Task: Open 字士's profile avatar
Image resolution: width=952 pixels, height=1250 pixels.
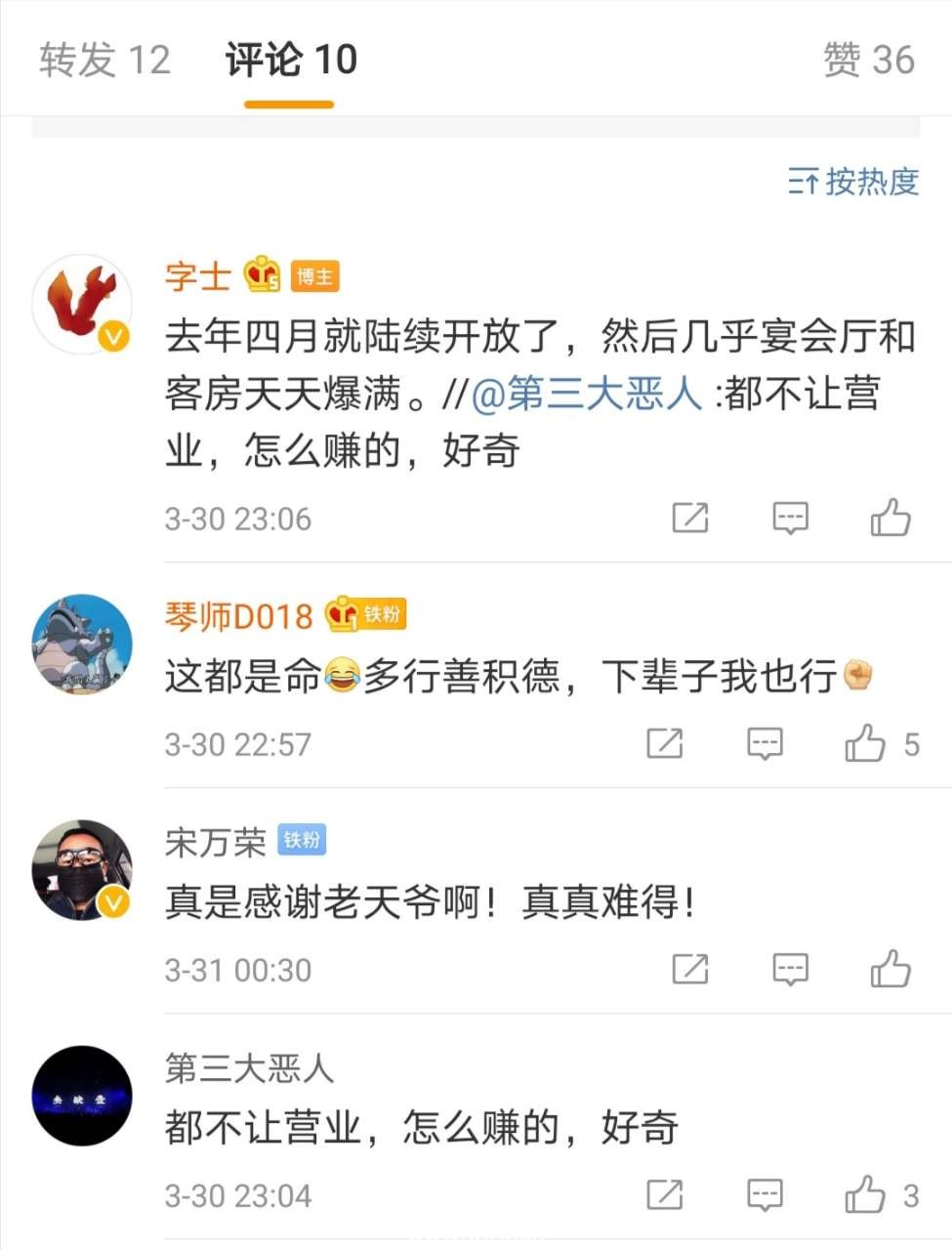Action: pyautogui.click(x=82, y=305)
